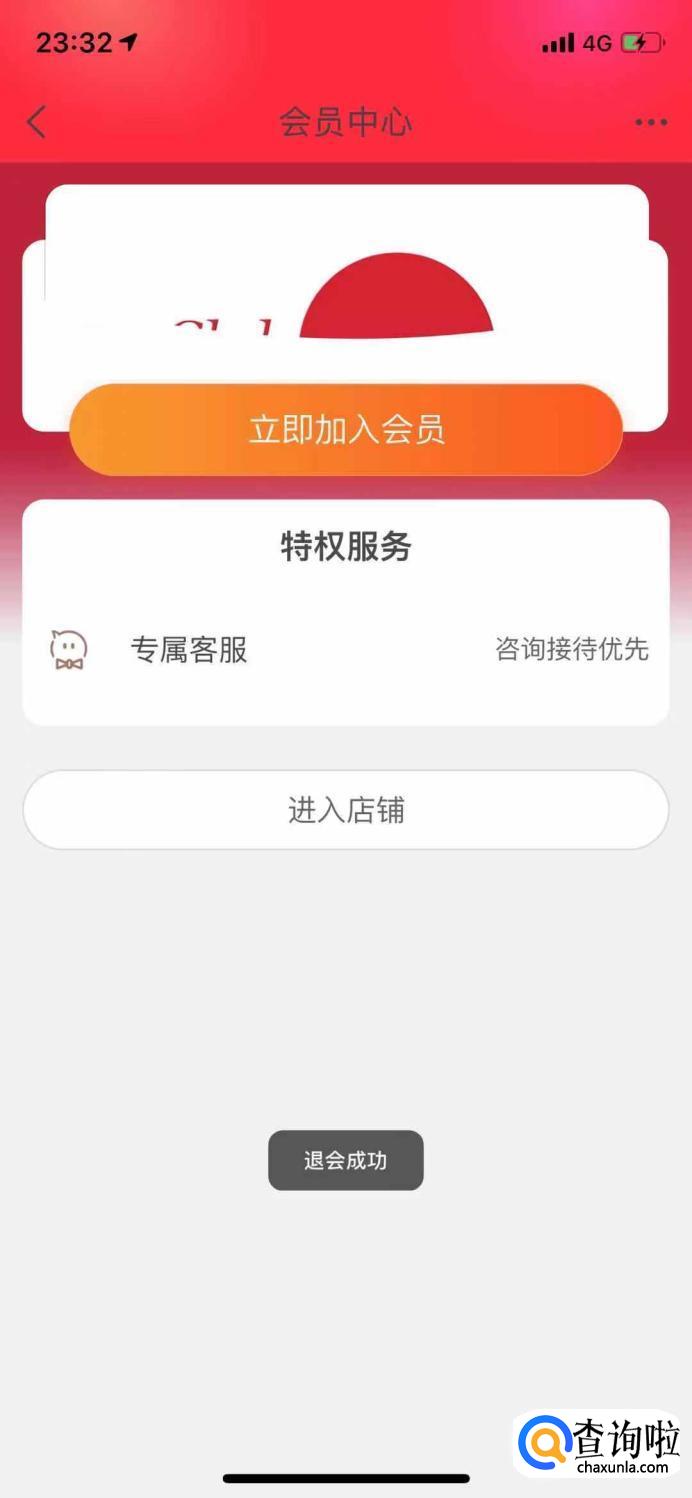The image size is (692, 1498).
Task: Enter the store via 进入店铺
Action: click(x=346, y=810)
